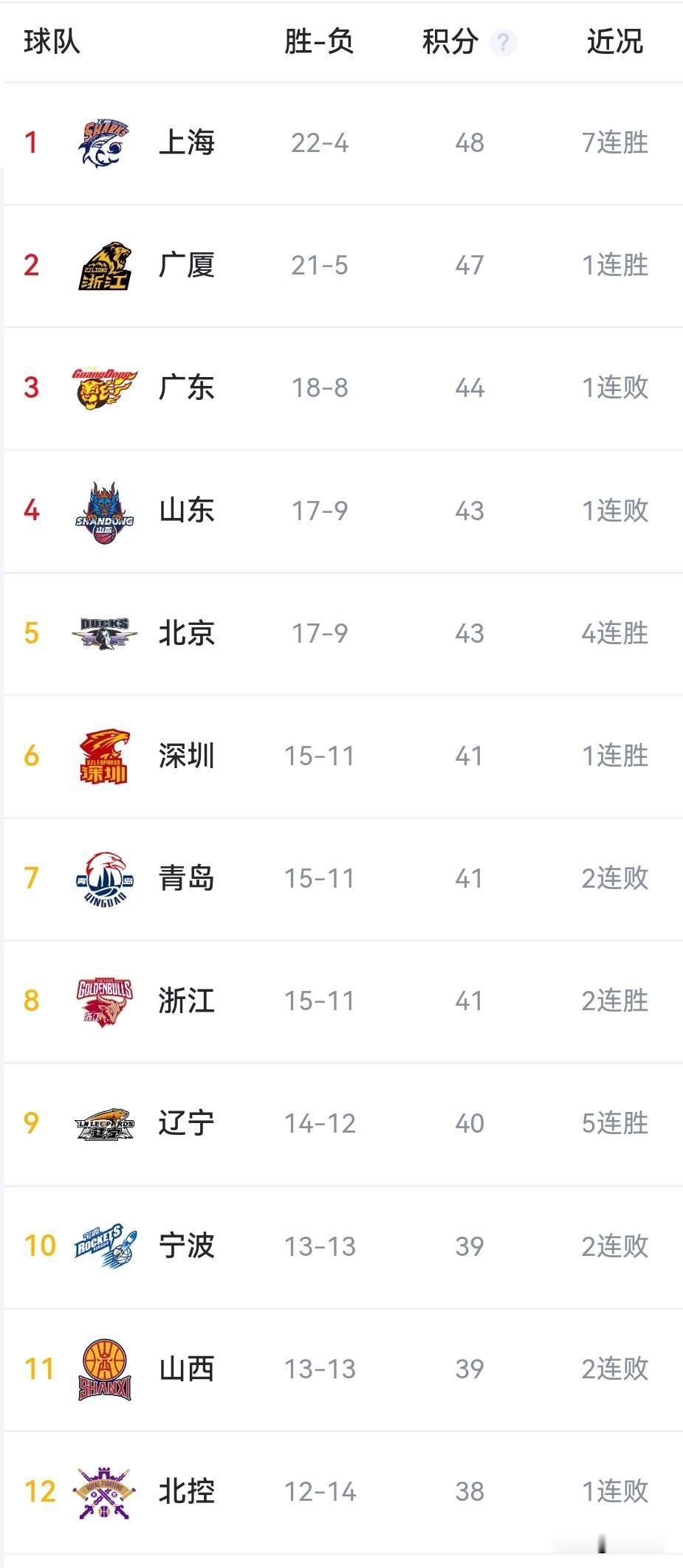683x1568 pixels.
Task: Click the 7连胜 streak text for Shanghai
Action: tap(614, 142)
